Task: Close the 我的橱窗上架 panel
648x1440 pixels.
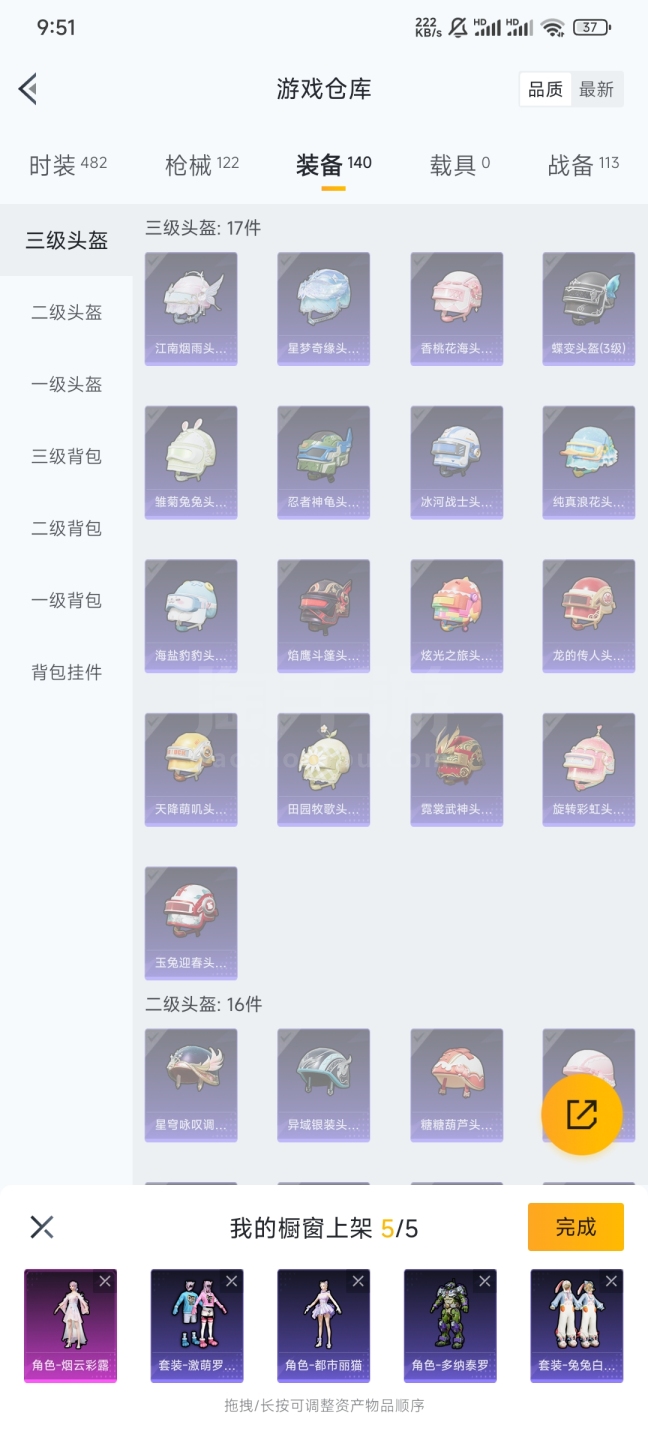Action: click(x=42, y=1227)
